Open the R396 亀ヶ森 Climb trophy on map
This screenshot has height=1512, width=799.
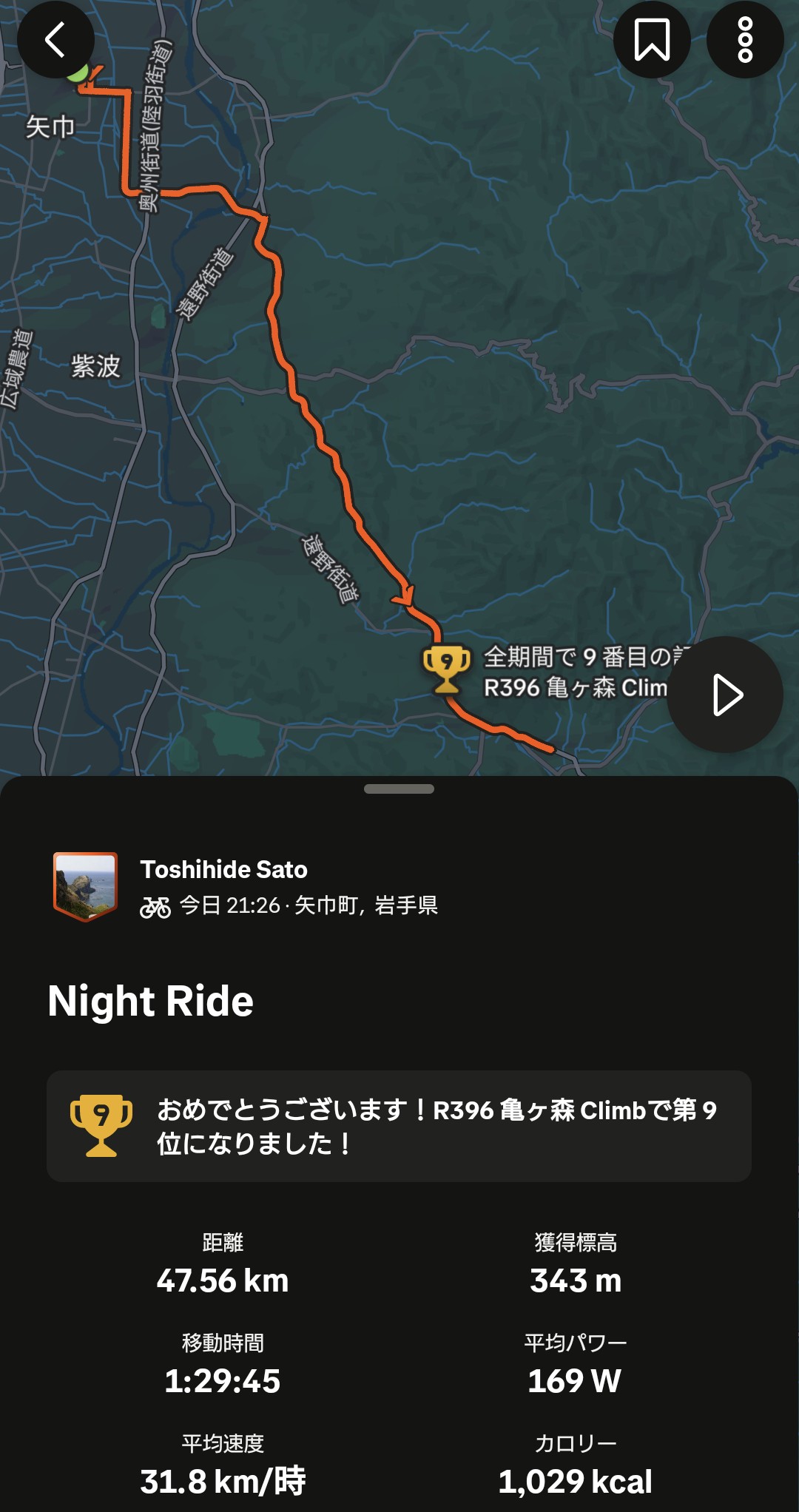[447, 669]
